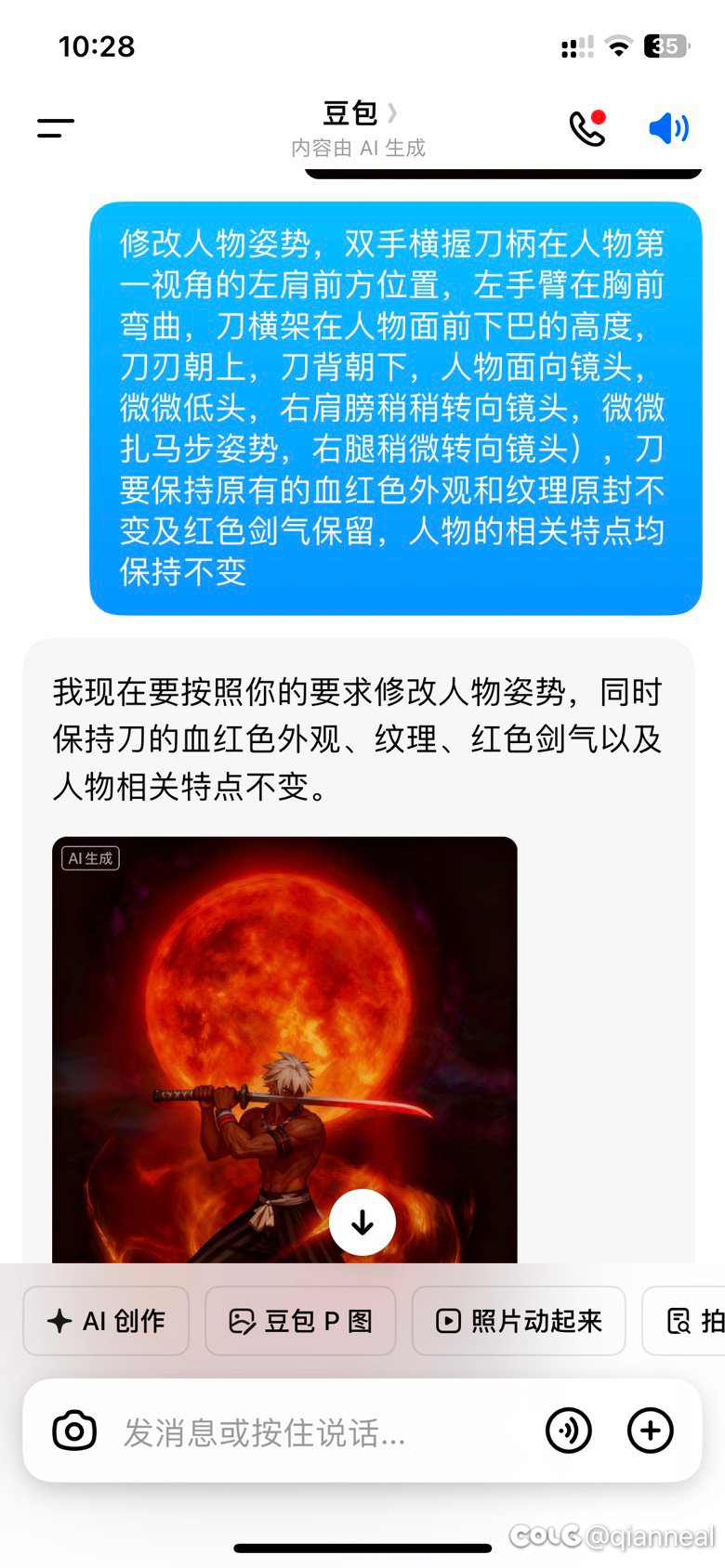Jump to latest message with down arrow
The width and height of the screenshot is (725, 1568).
pos(362,1222)
